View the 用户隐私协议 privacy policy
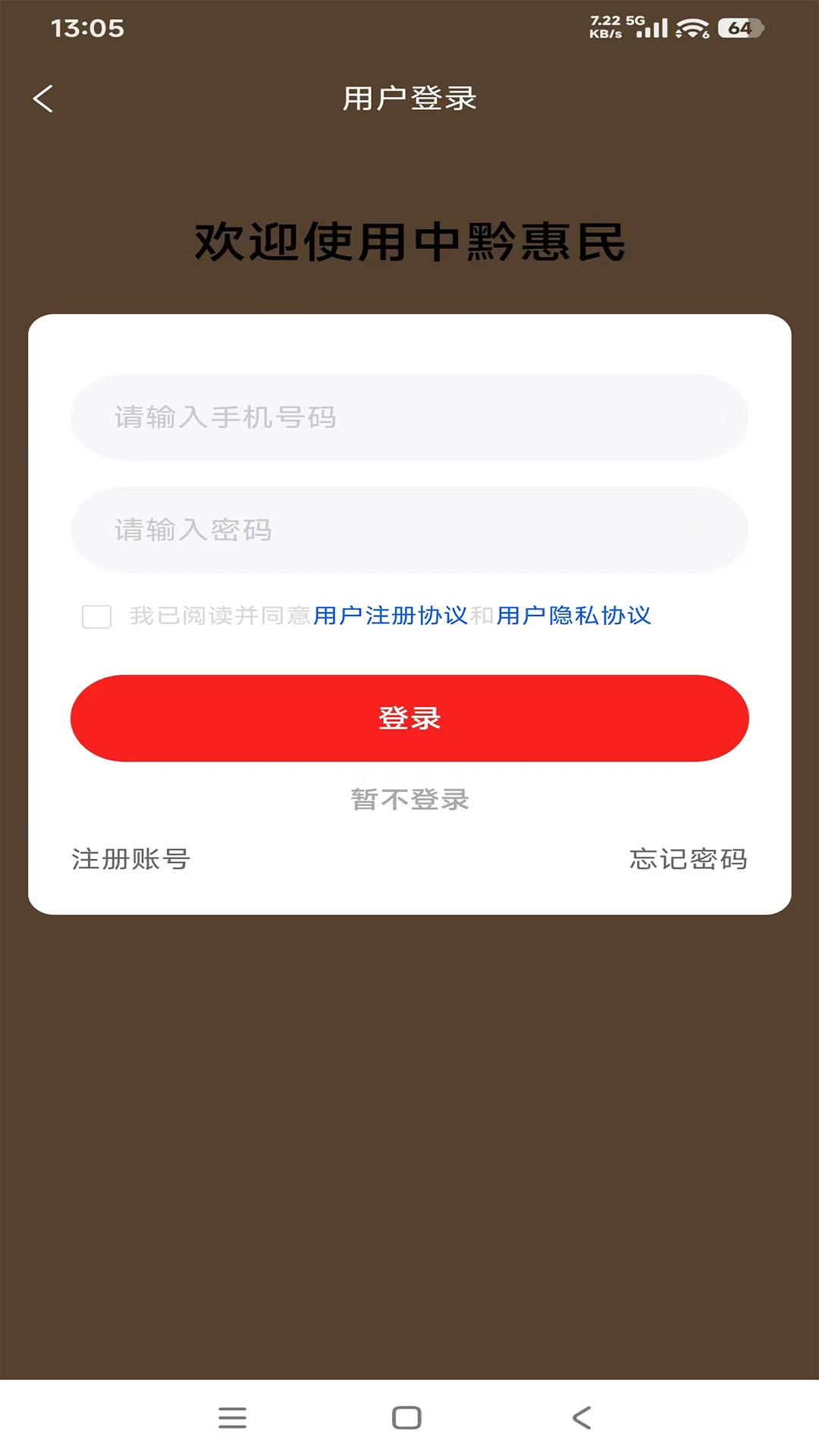The image size is (819, 1456). click(x=573, y=617)
